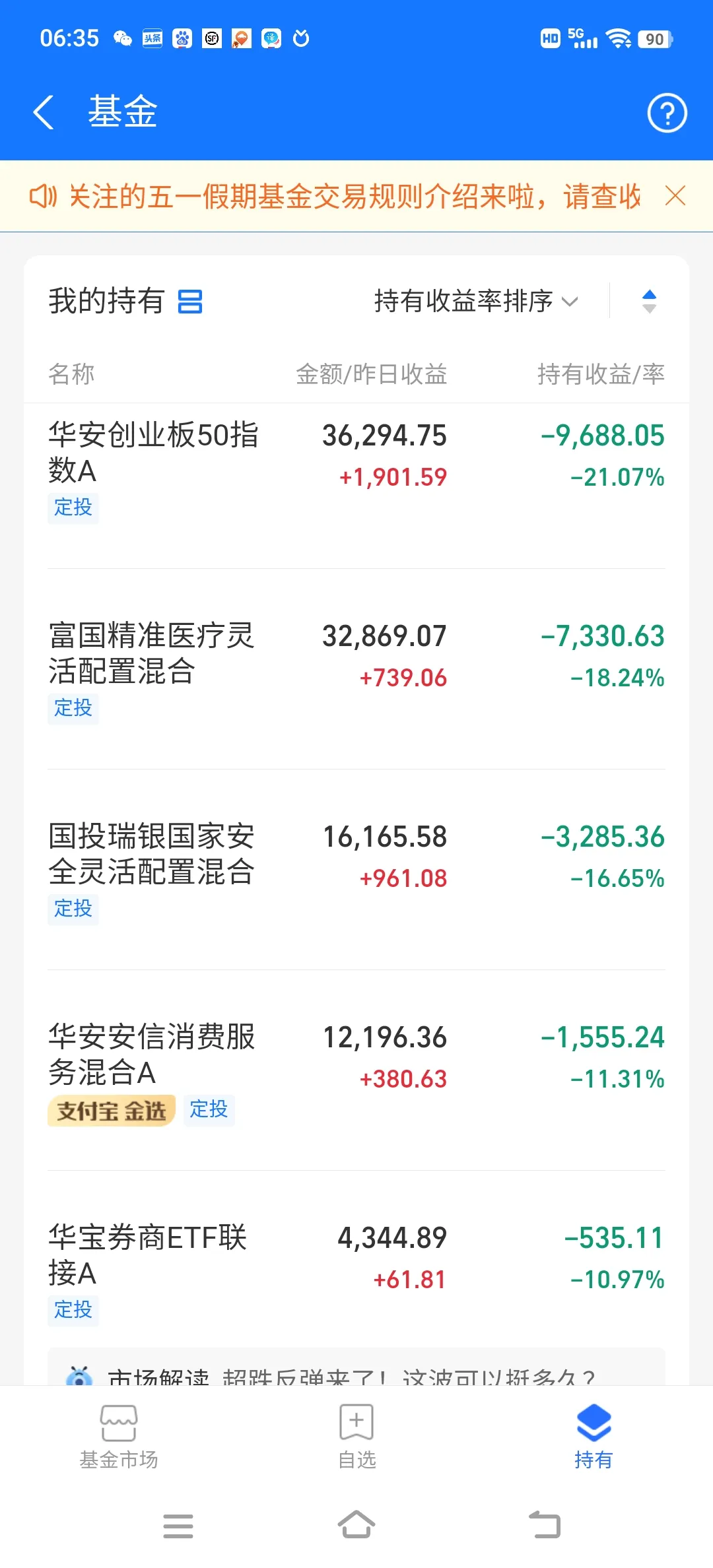Toggle ascending/descending sort arrows
Image resolution: width=713 pixels, height=1568 pixels.
coord(649,301)
